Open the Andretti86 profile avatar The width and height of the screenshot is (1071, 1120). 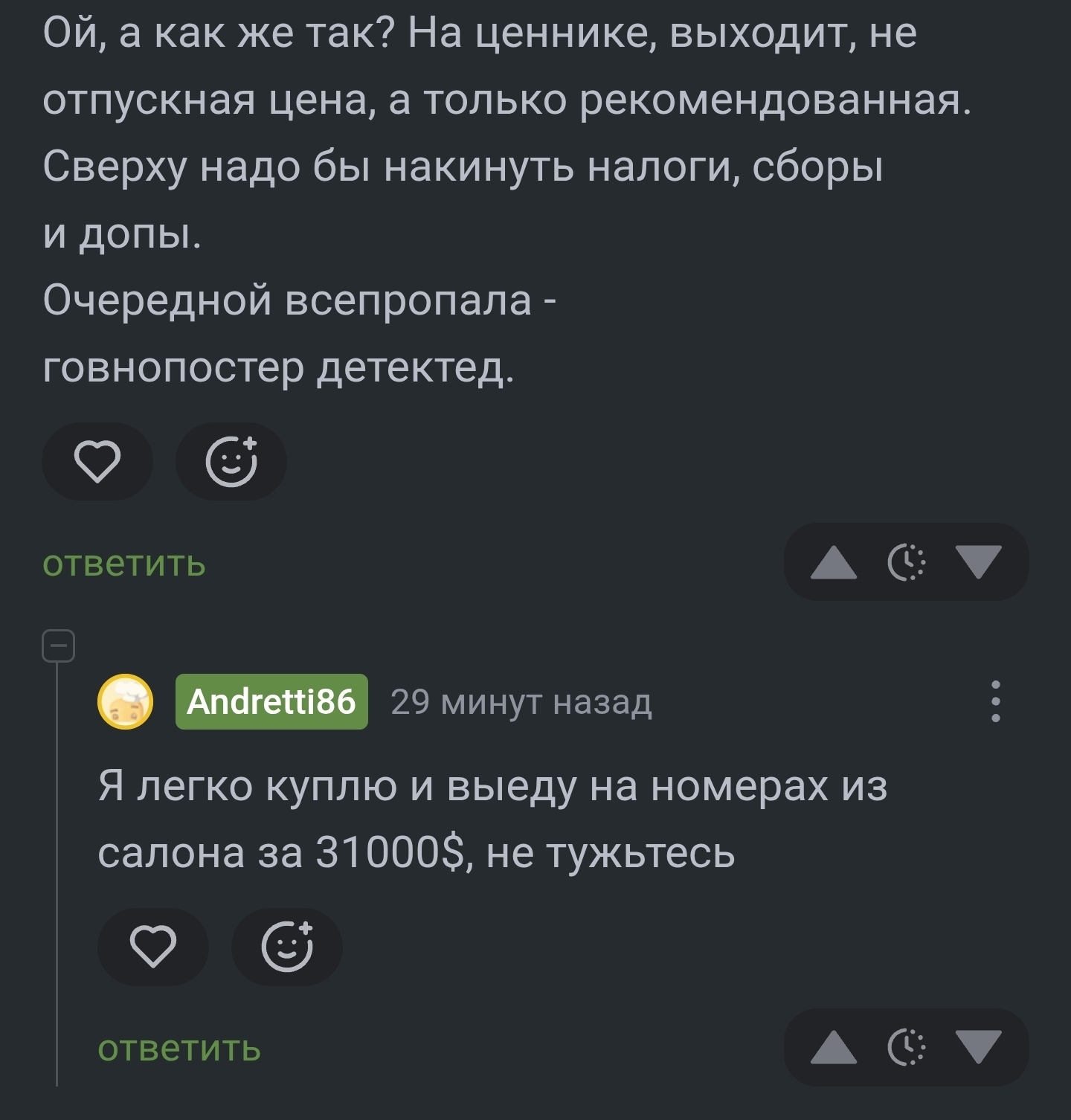[126, 701]
